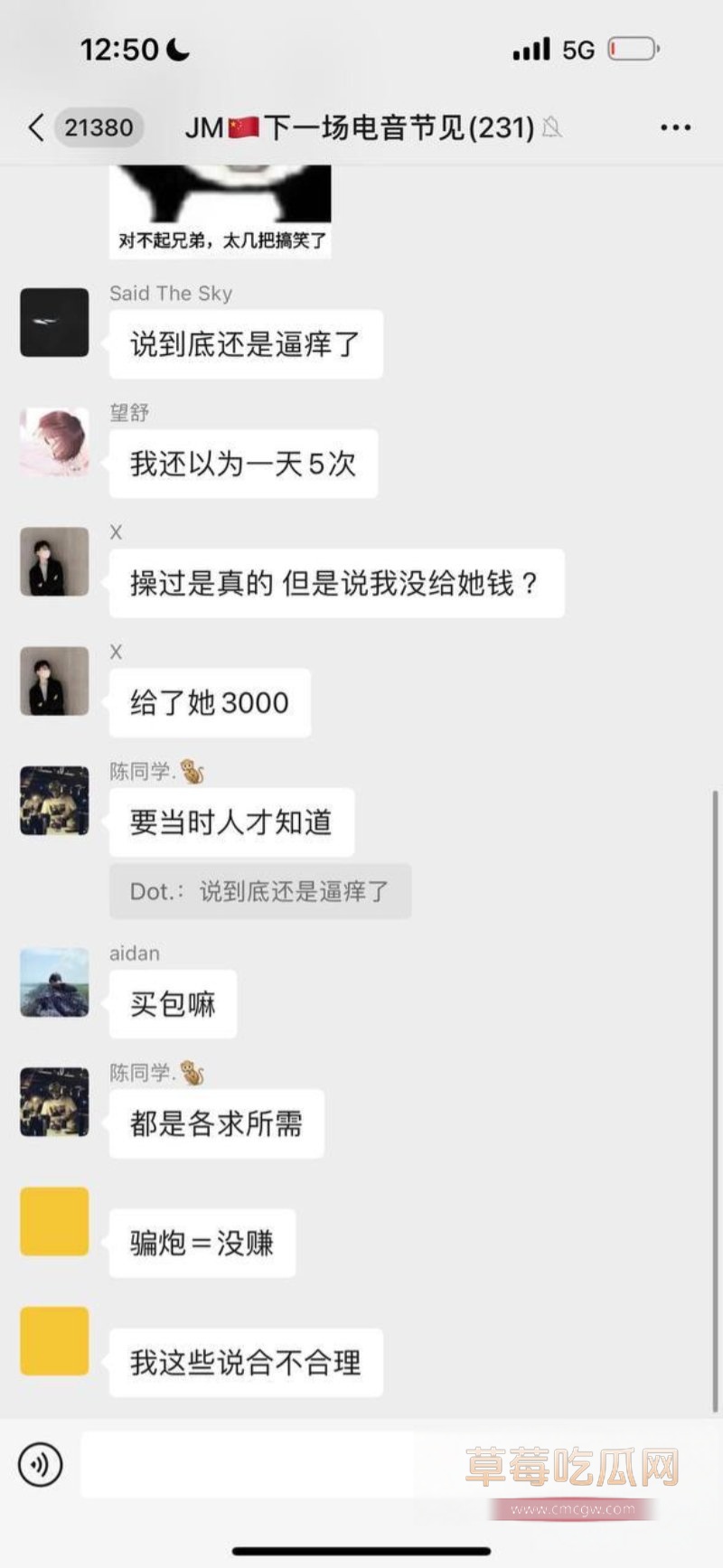
Task: Jump to quoted message from Dot.
Action: pyautogui.click(x=259, y=891)
